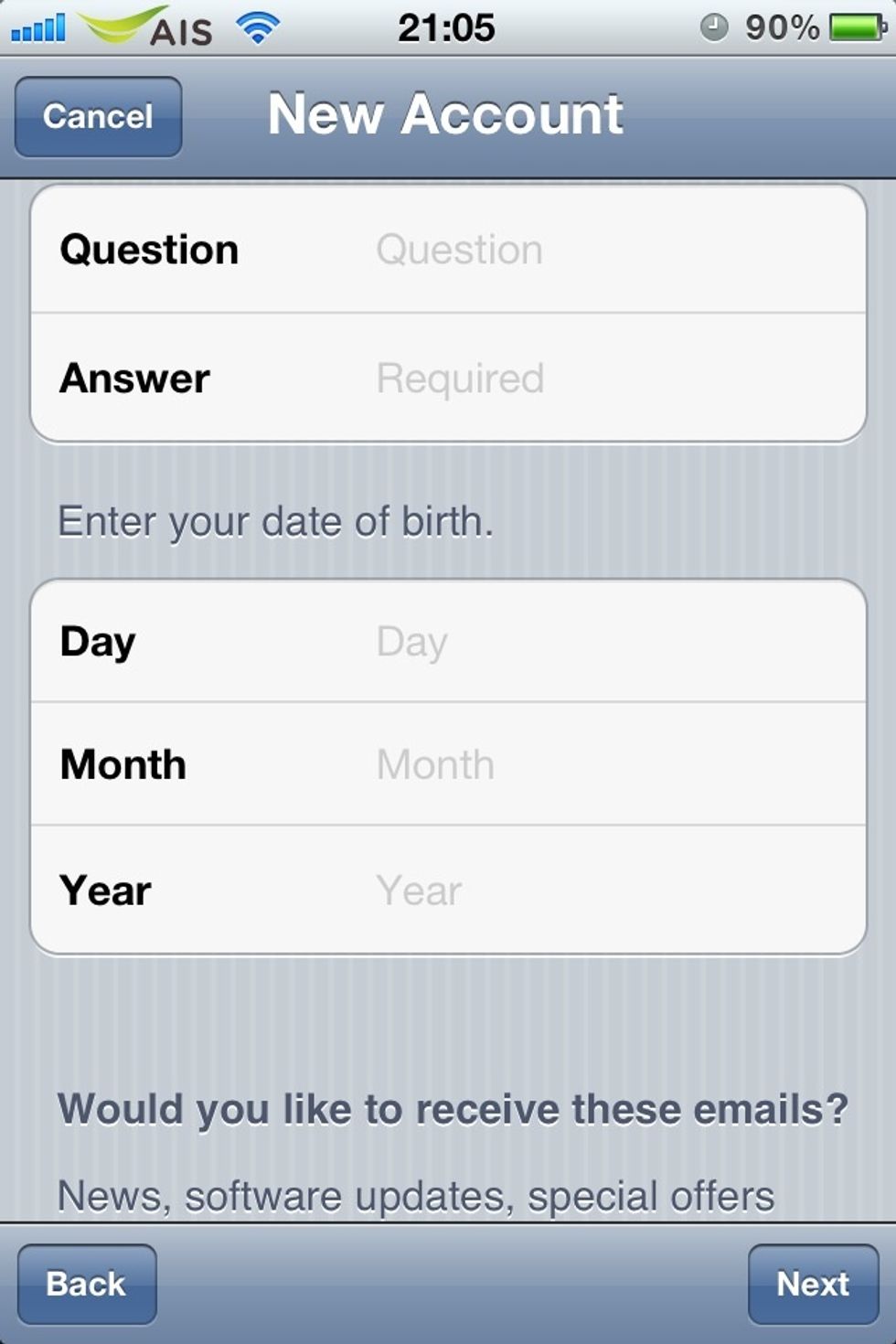Tap the cellular signal bars icon

tap(37, 27)
